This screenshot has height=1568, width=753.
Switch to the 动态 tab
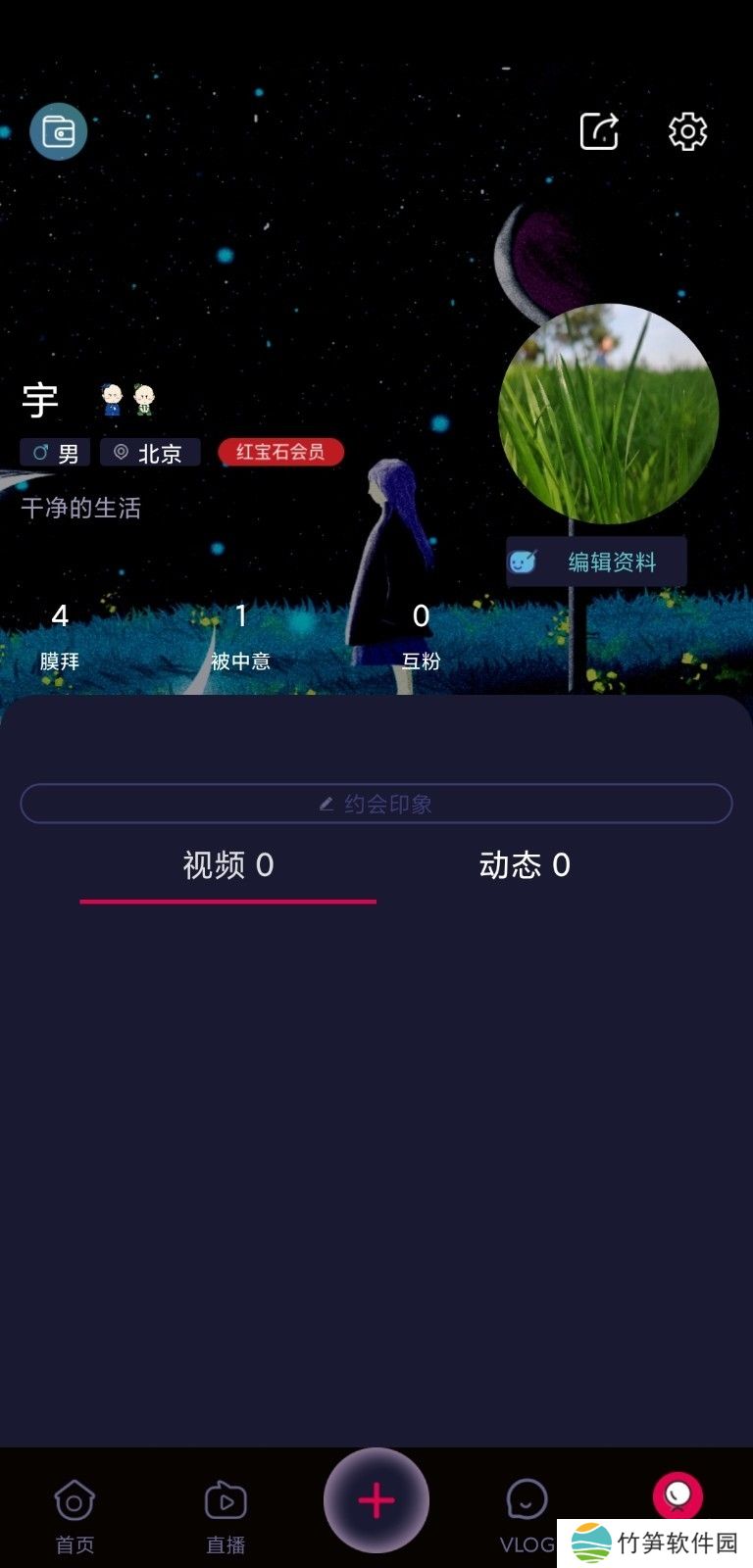pos(525,865)
